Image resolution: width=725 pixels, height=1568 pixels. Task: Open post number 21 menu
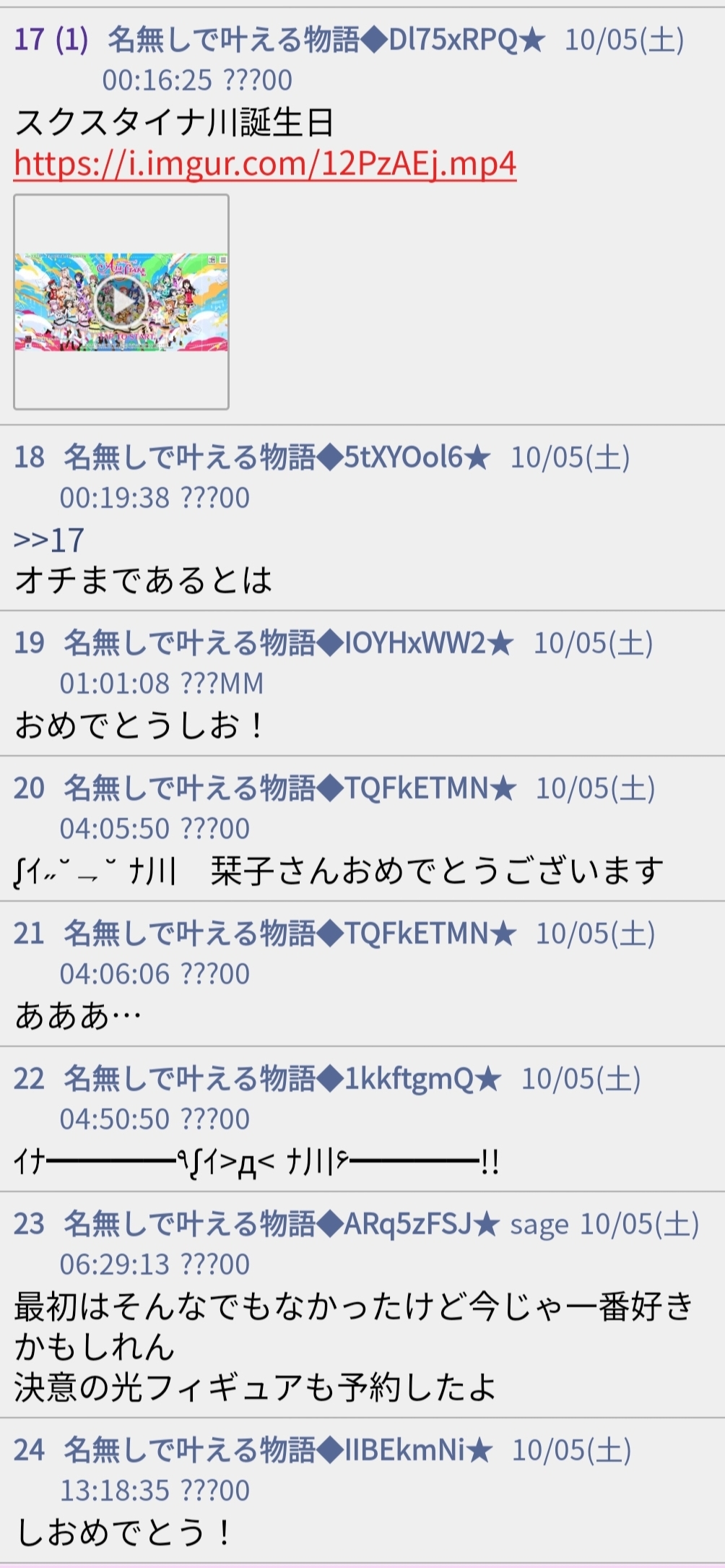pyautogui.click(x=29, y=934)
